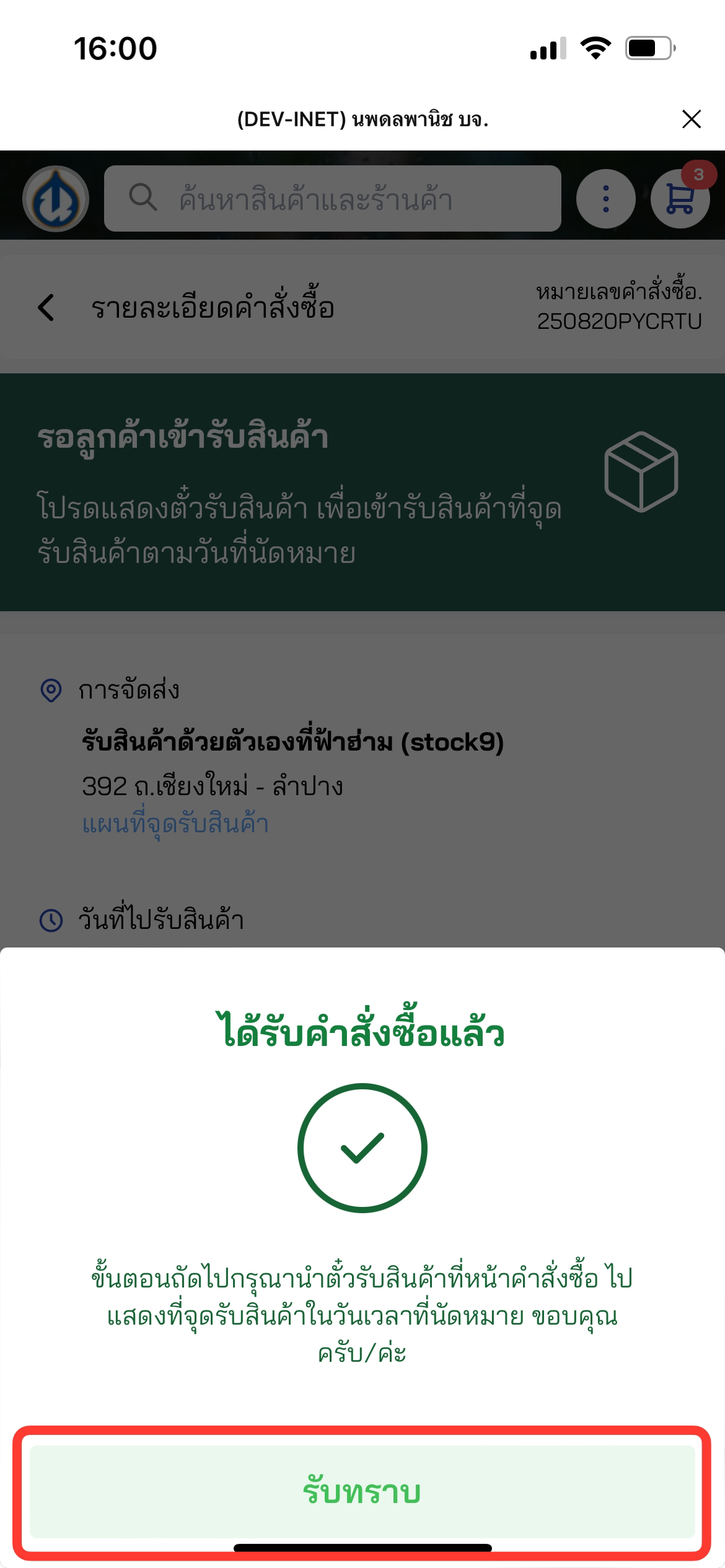Open the แผนที่จุดรับสินค้า link
Screen dimensions: 725x1568
pos(175,824)
